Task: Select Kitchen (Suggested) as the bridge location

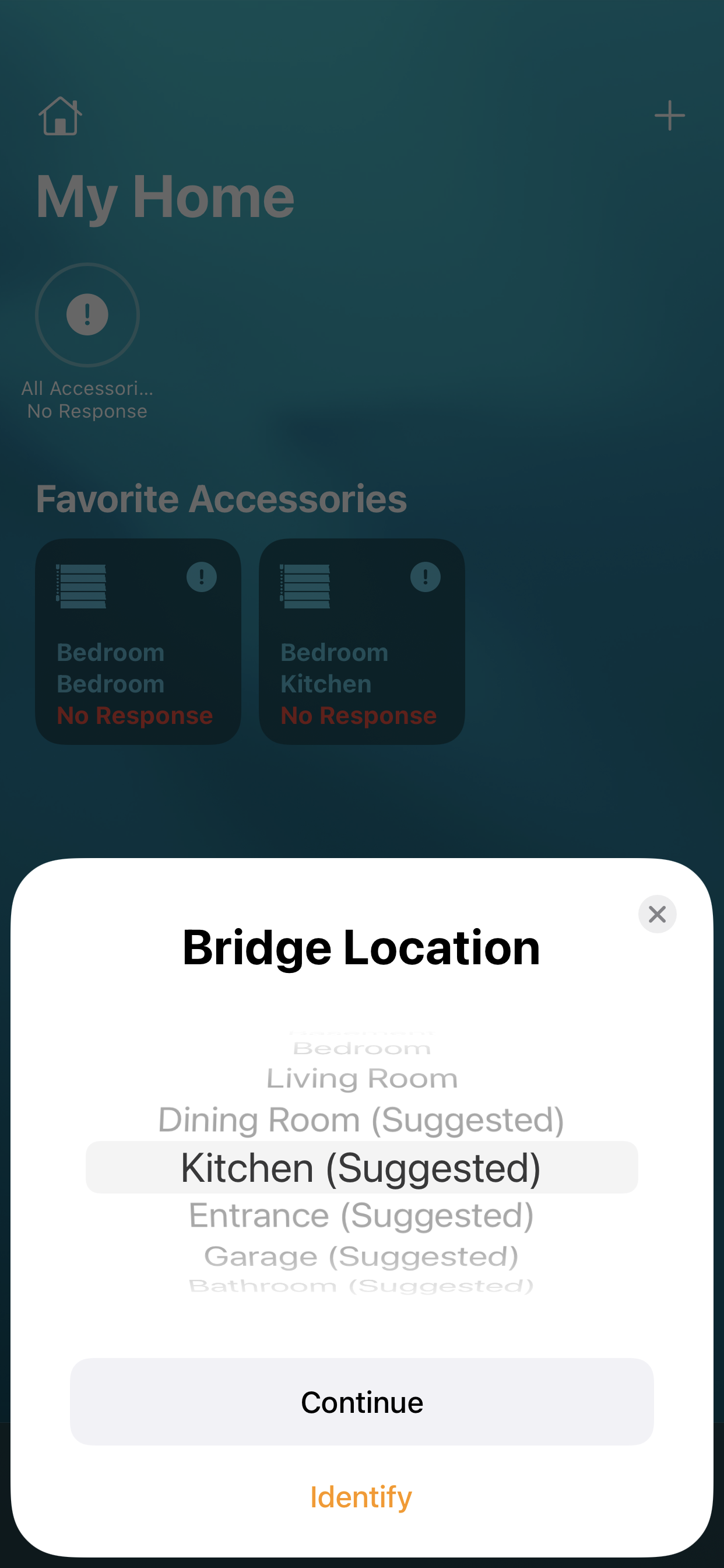Action: coord(361,1167)
